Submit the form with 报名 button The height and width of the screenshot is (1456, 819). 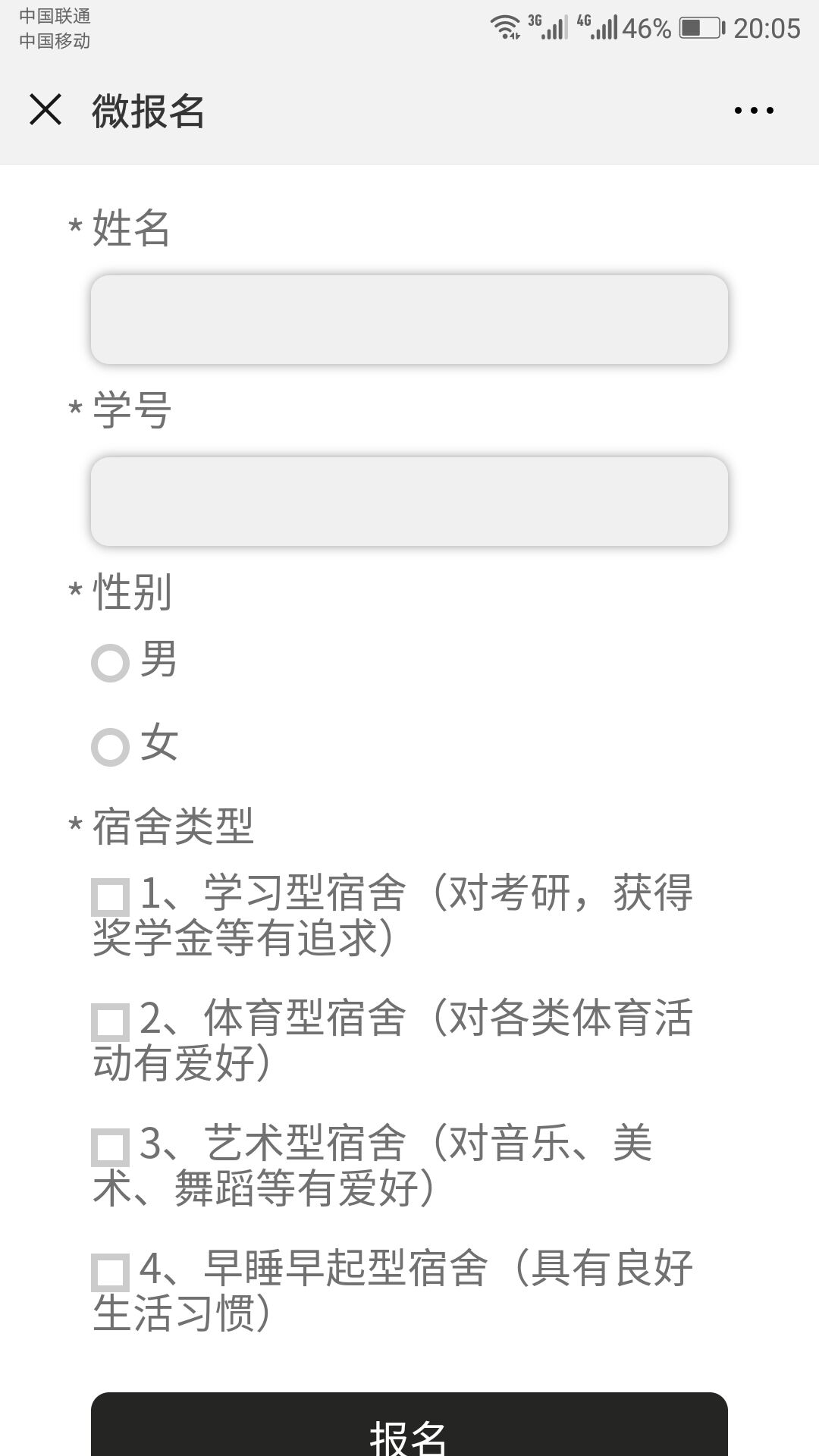point(409,1424)
